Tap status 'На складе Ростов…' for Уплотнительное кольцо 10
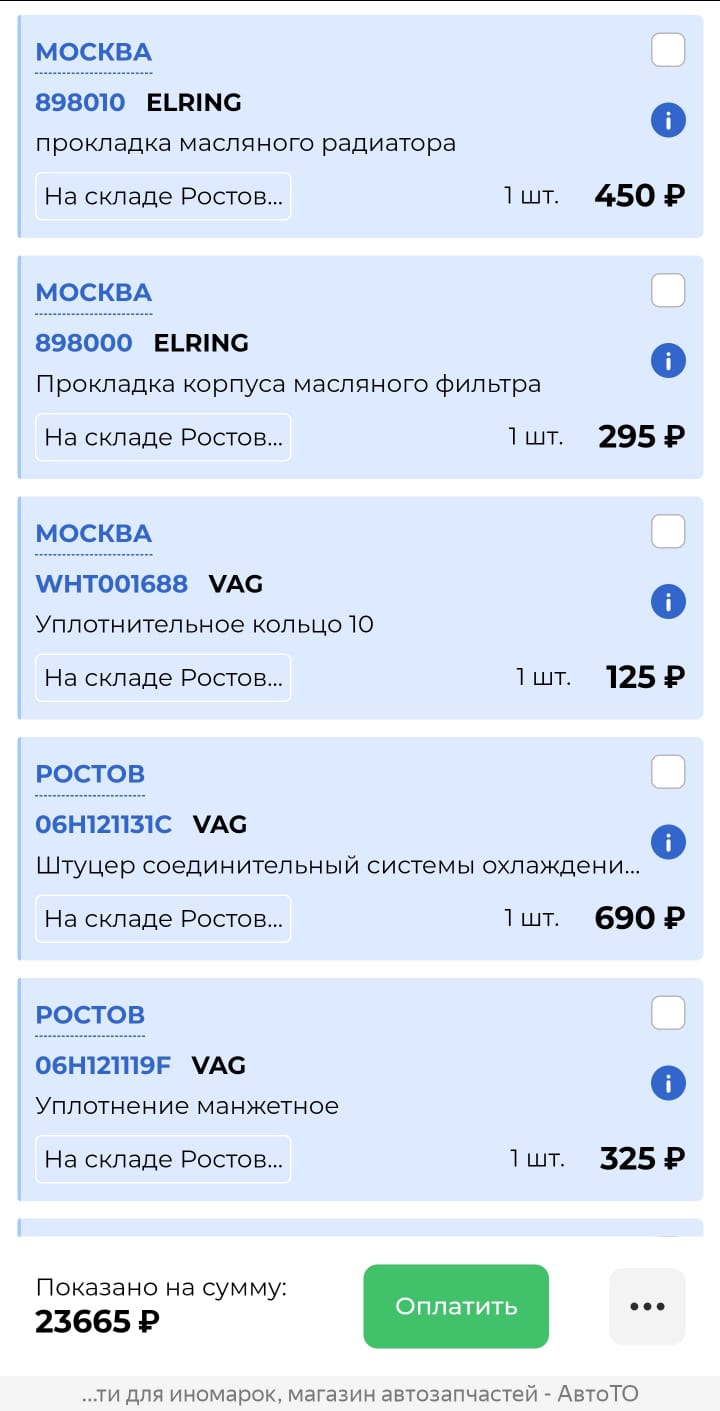The width and height of the screenshot is (720, 1411). 163,678
